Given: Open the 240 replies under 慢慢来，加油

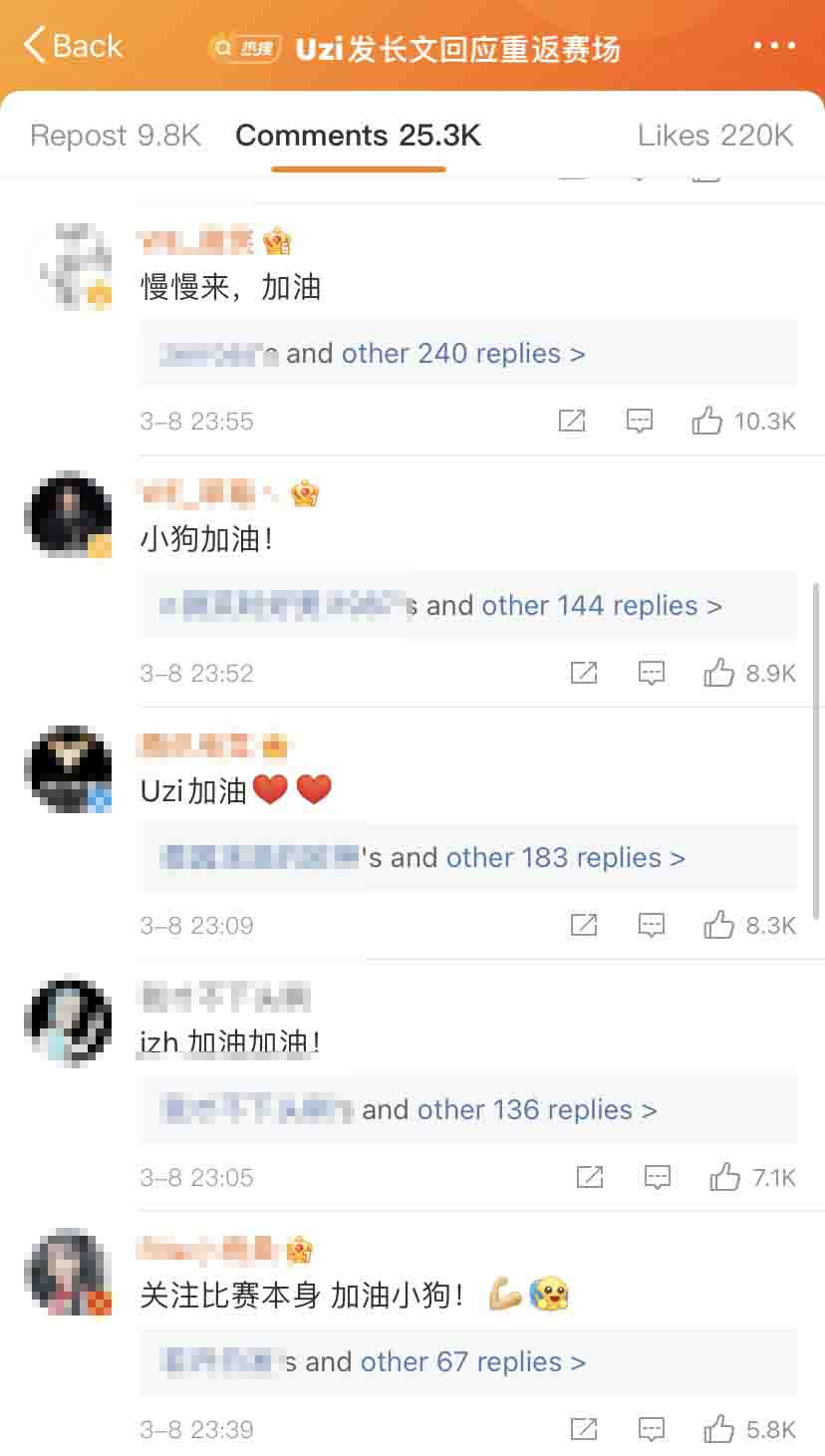Looking at the screenshot, I should pos(462,354).
